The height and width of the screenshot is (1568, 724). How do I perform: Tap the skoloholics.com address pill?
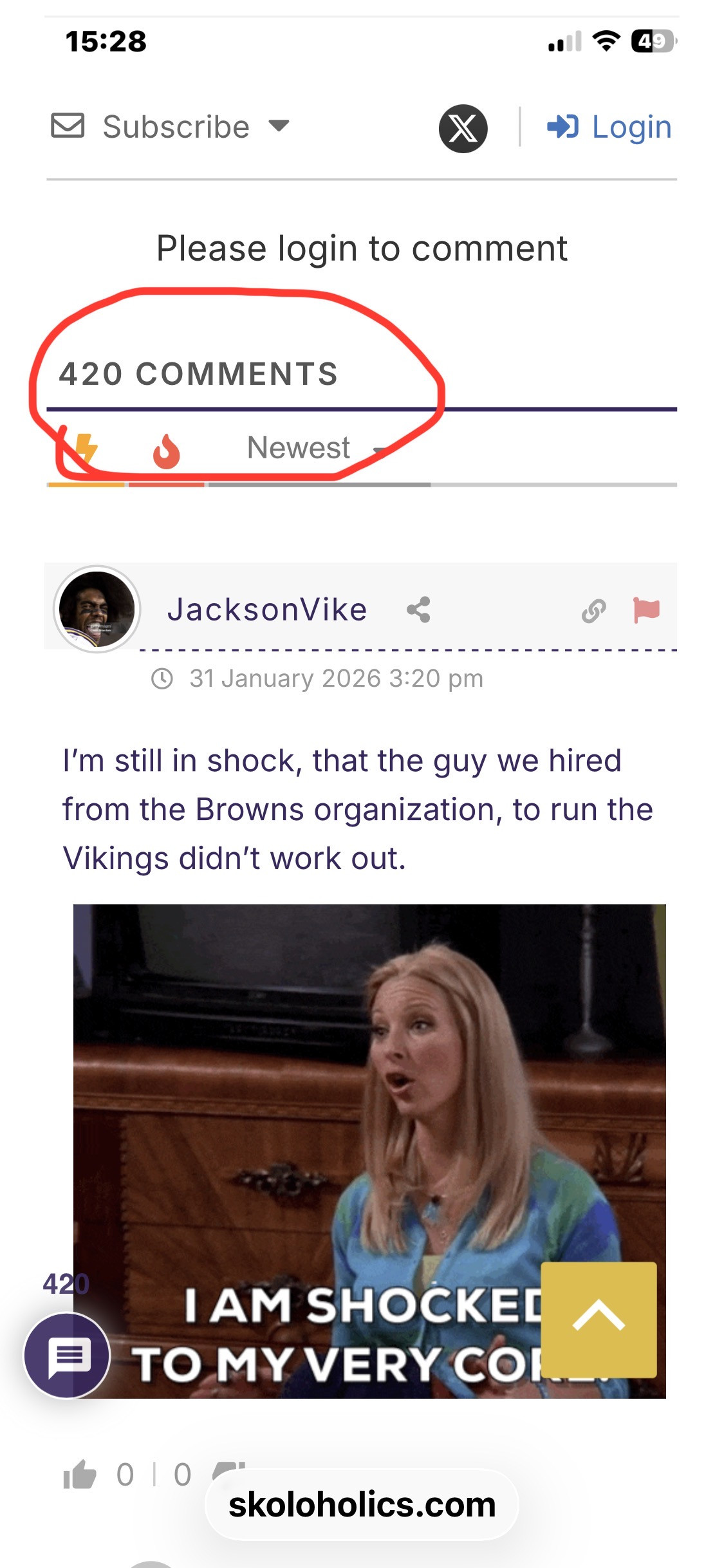[362, 1505]
